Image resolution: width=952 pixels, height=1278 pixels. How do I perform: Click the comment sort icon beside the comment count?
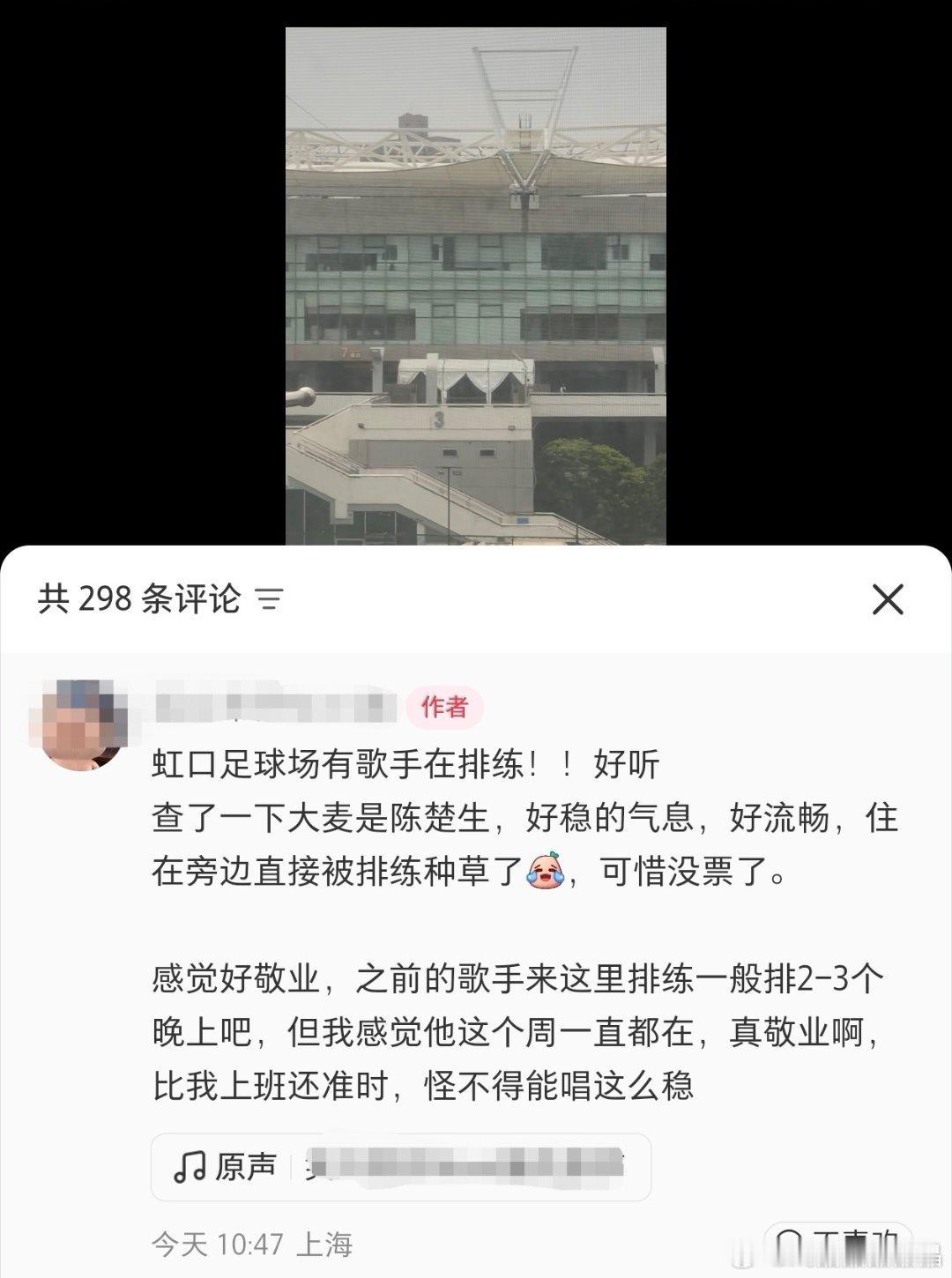coord(267,598)
